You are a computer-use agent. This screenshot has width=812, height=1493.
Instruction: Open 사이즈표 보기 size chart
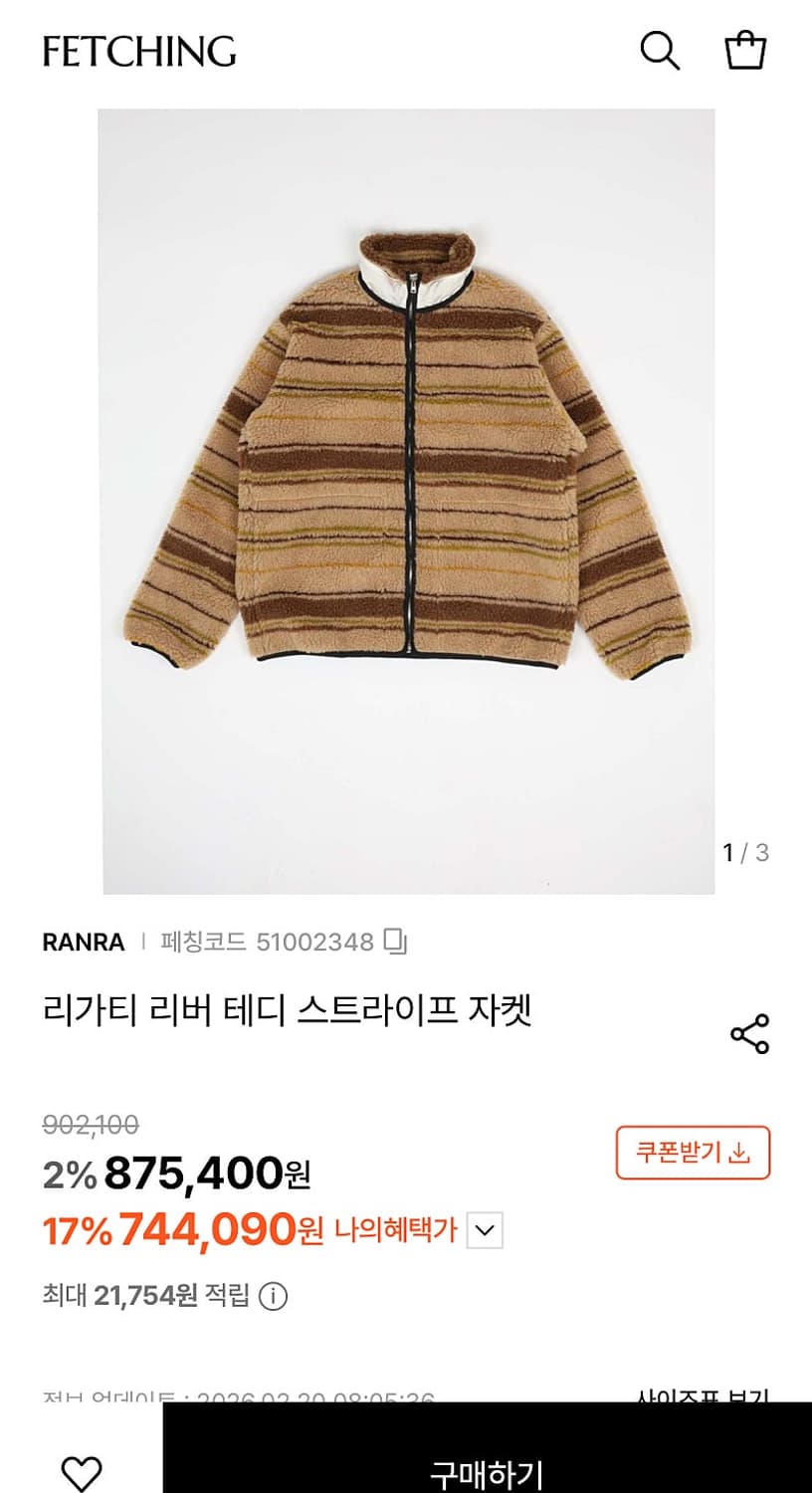tap(702, 1397)
